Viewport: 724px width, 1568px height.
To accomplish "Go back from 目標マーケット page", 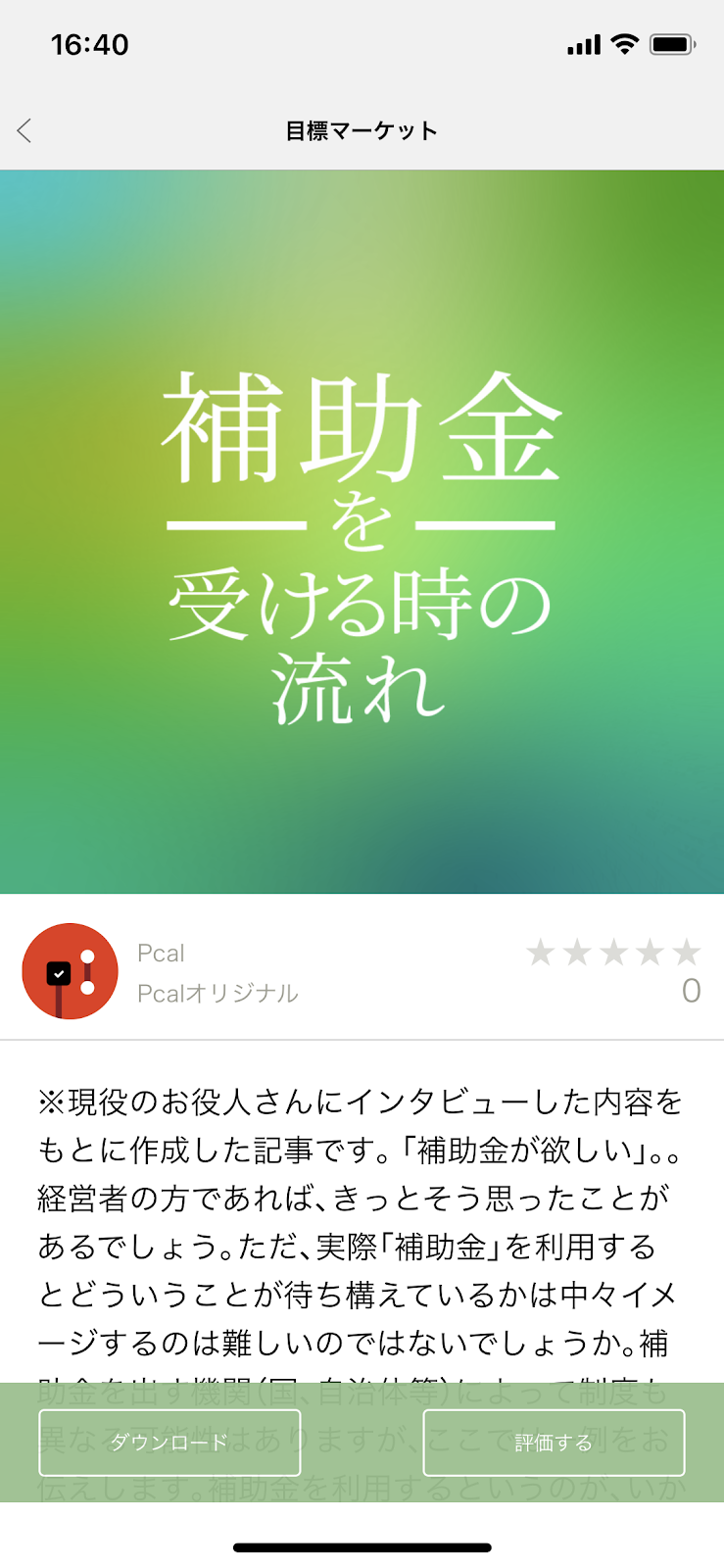I will [x=24, y=130].
